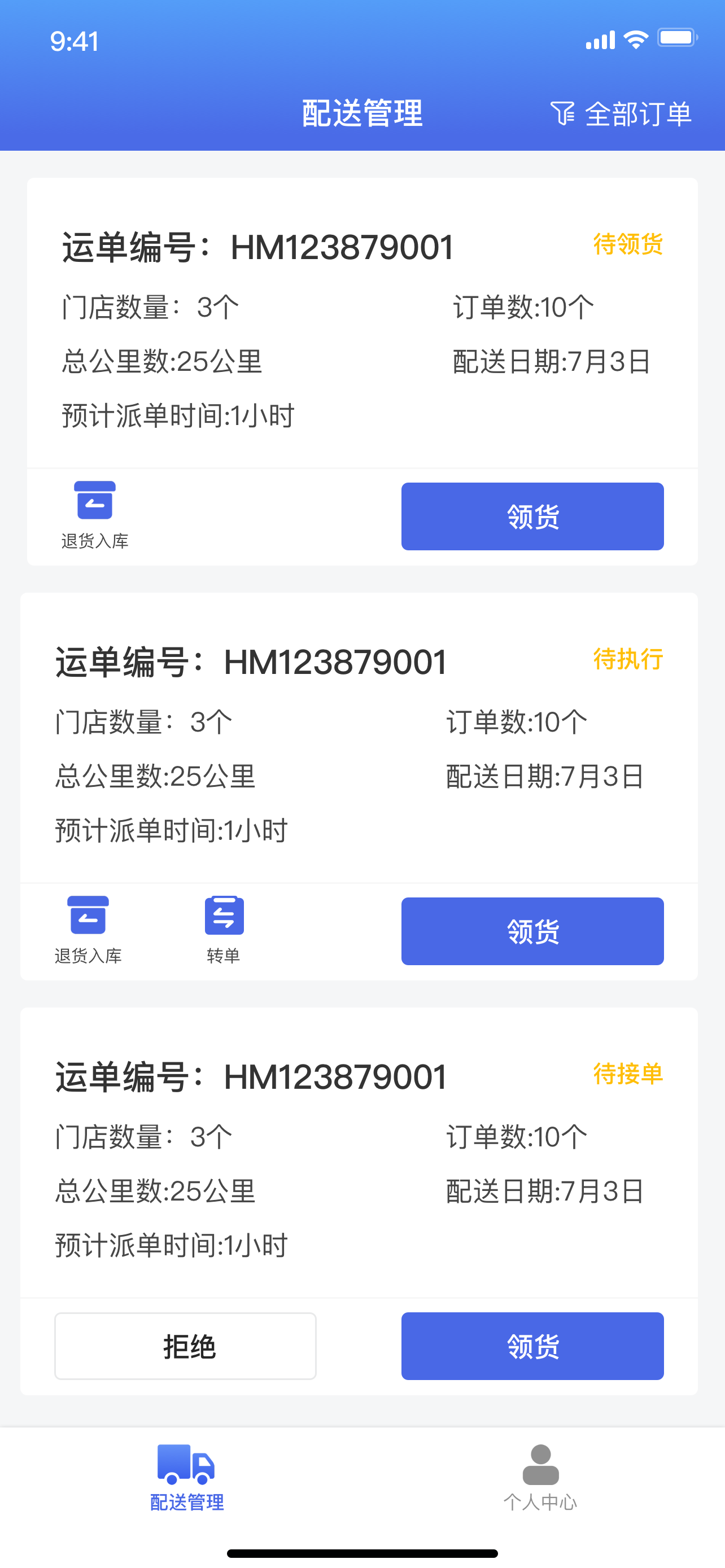725x1568 pixels.
Task: Tap 领货 on the 待领货 order
Action: click(x=532, y=516)
